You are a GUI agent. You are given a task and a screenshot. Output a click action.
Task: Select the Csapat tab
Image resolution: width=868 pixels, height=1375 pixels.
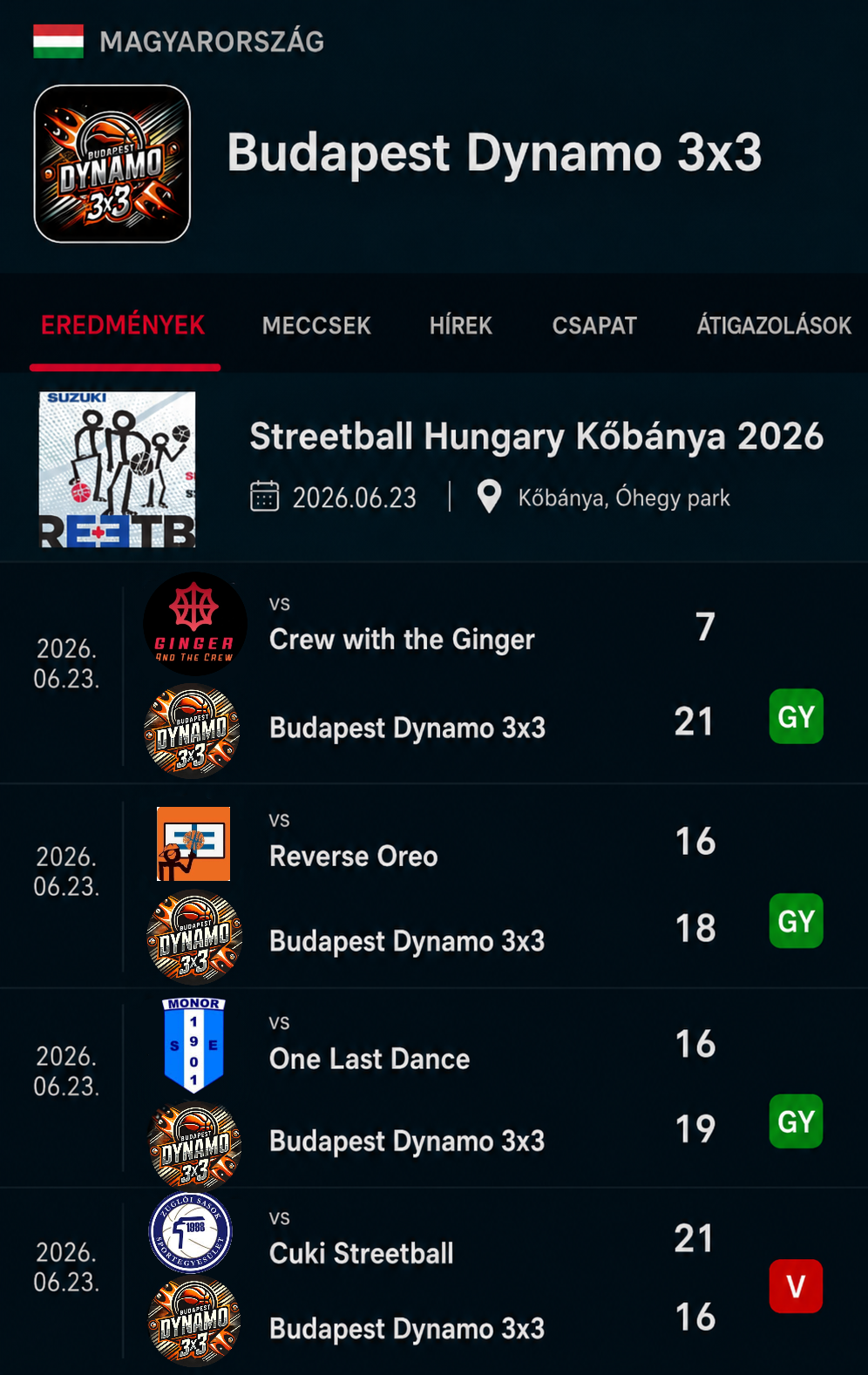594,326
